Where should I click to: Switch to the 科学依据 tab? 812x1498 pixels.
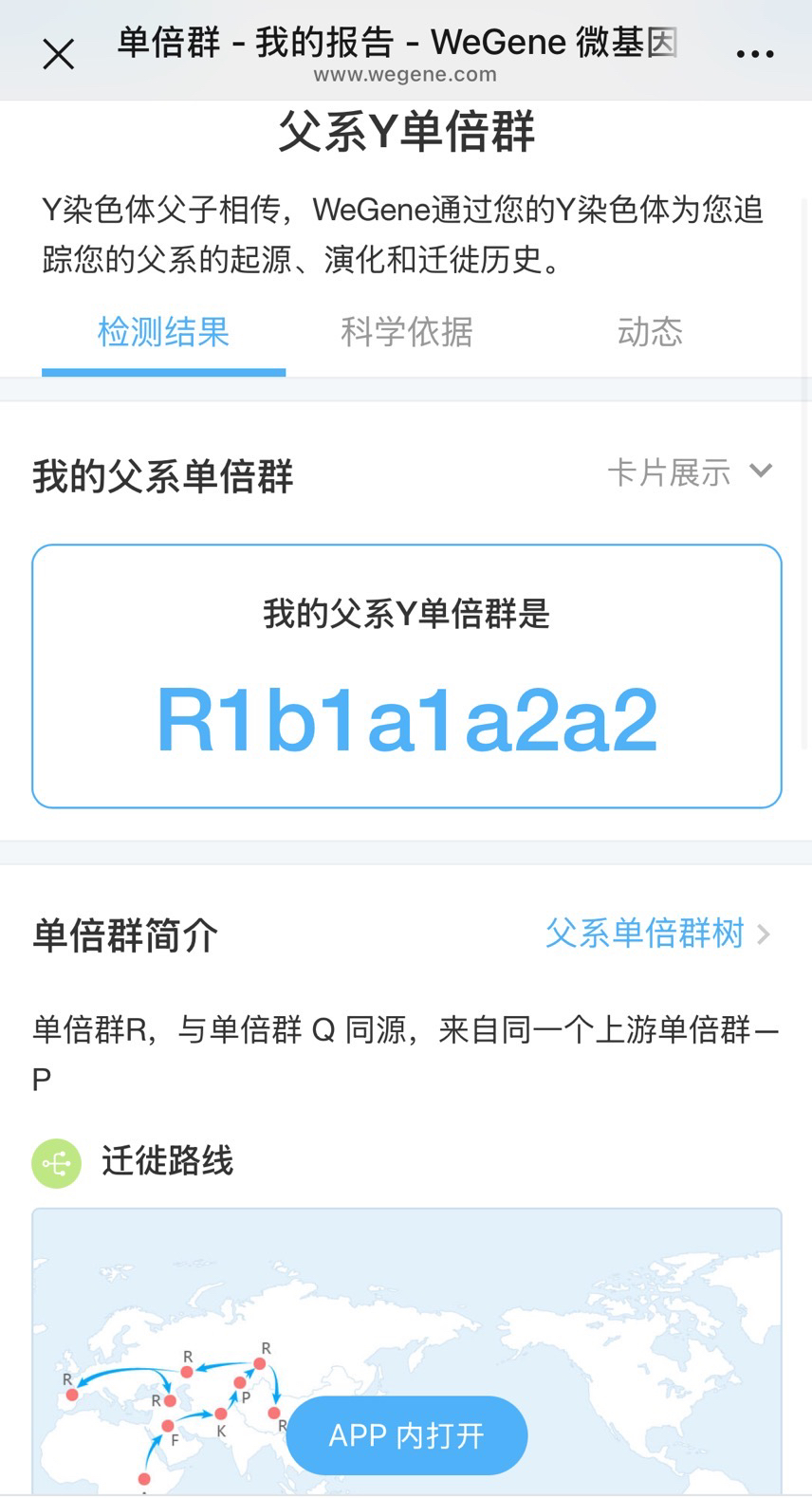point(406,332)
